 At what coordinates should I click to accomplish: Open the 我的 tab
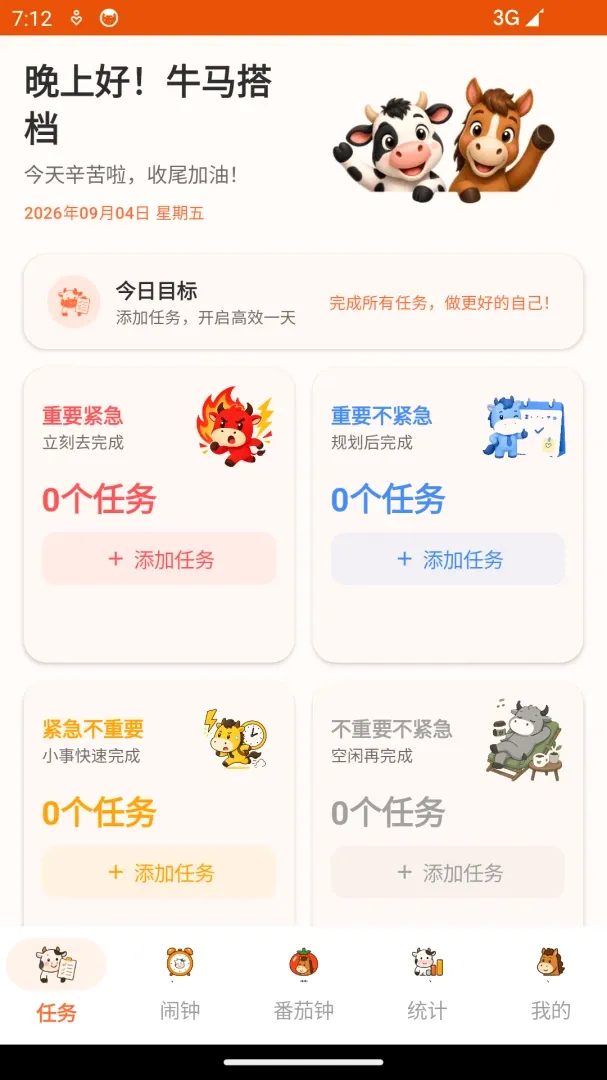click(x=551, y=984)
